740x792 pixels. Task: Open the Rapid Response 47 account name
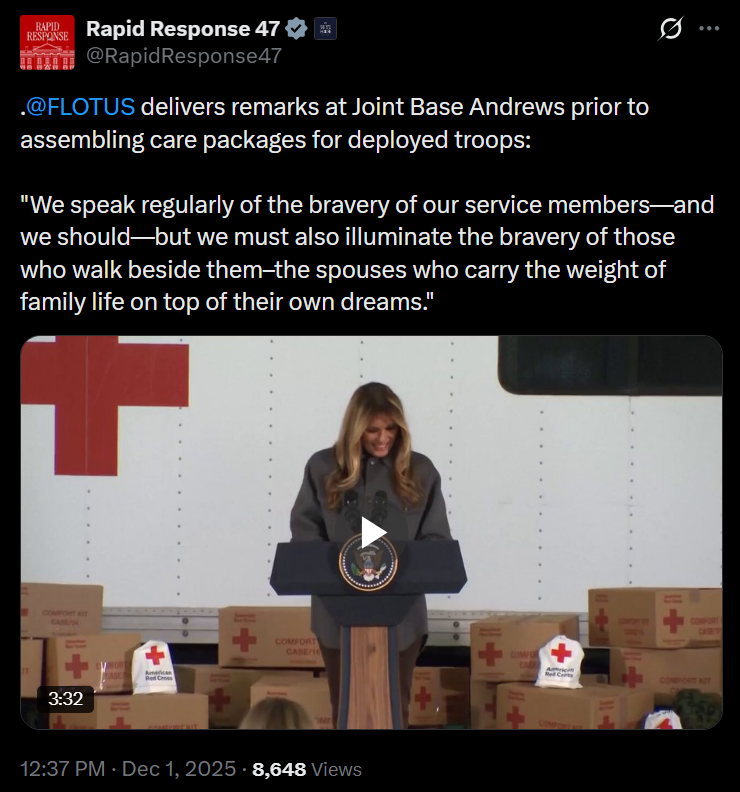[x=183, y=29]
